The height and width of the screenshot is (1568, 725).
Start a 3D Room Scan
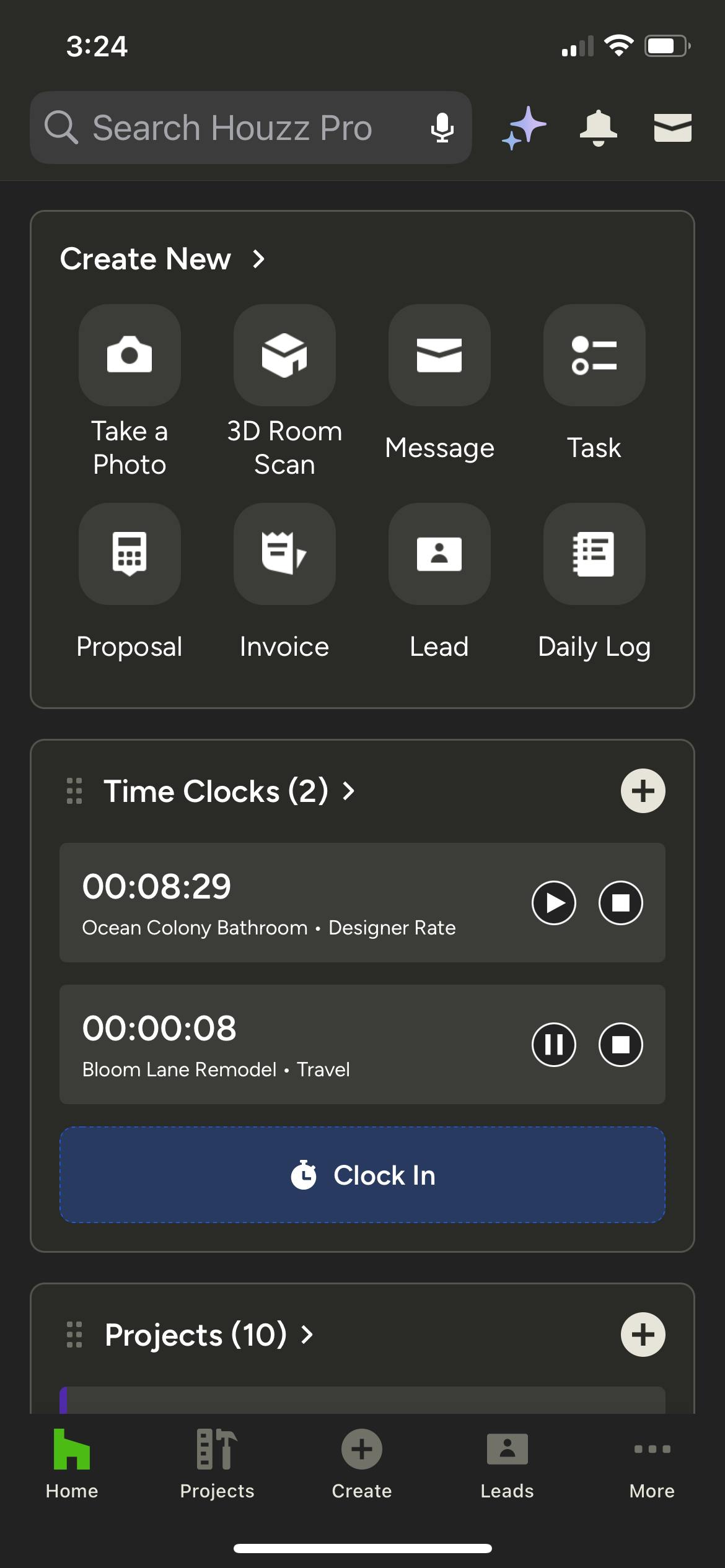284,391
